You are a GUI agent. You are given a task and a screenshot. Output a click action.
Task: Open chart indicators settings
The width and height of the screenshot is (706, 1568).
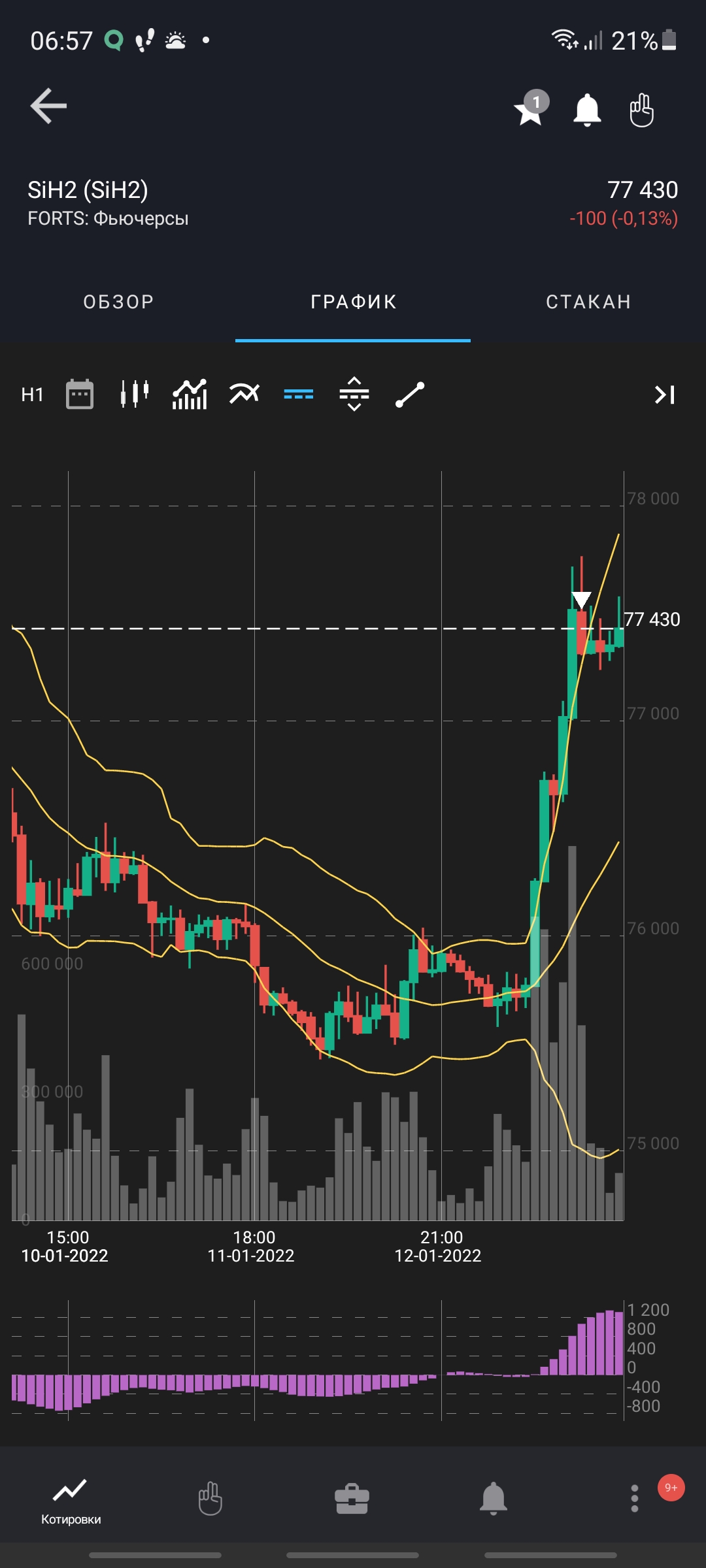(190, 395)
